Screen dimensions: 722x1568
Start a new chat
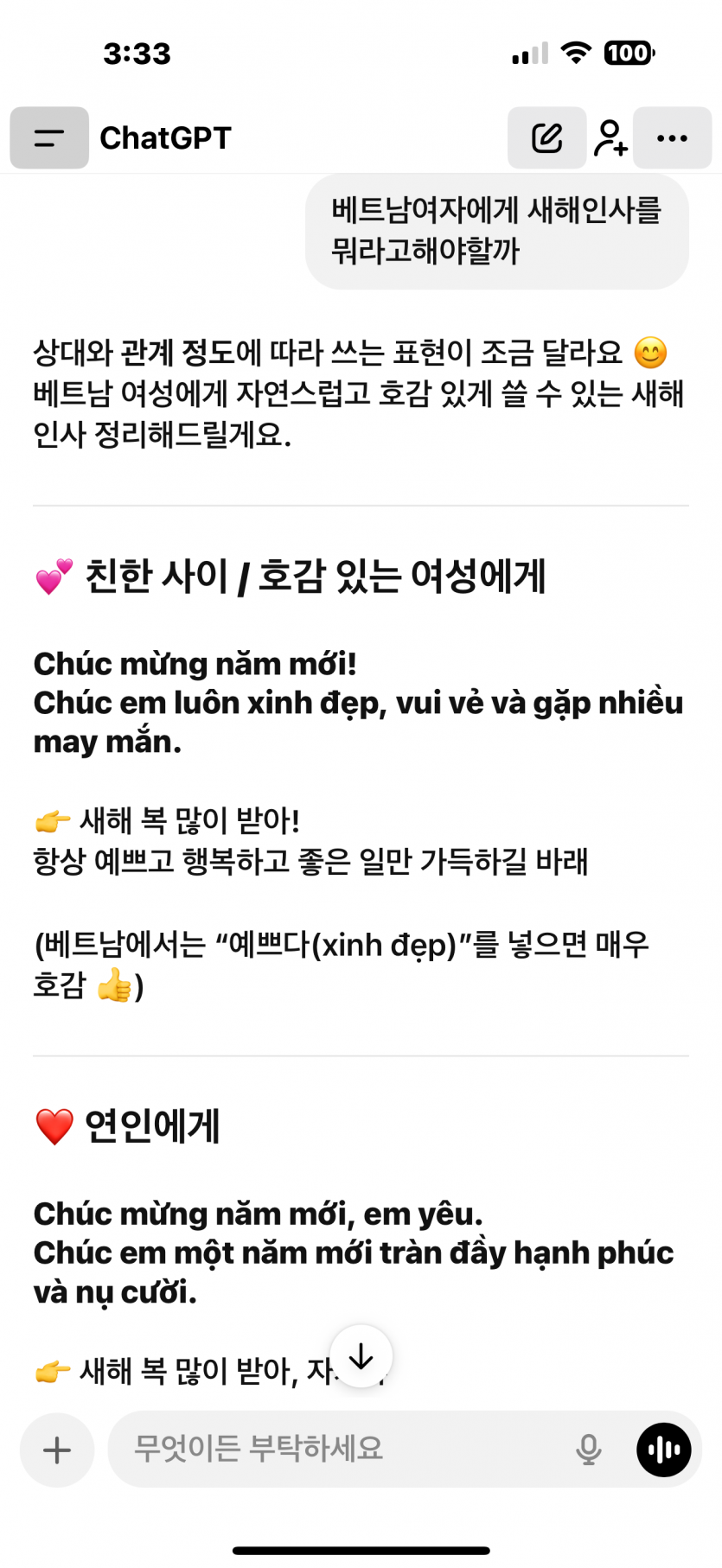(546, 137)
